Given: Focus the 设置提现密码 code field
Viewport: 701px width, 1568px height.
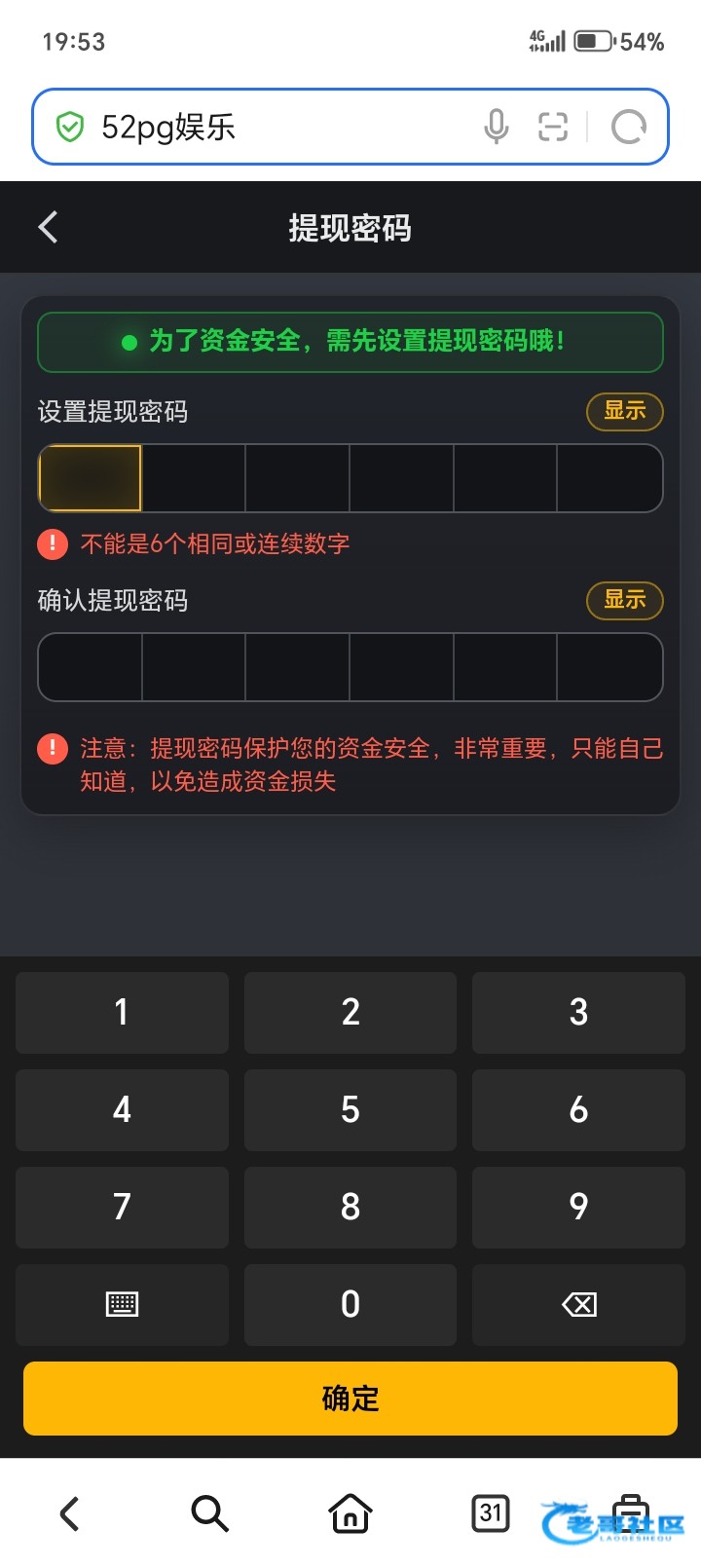Looking at the screenshot, I should tap(350, 478).
